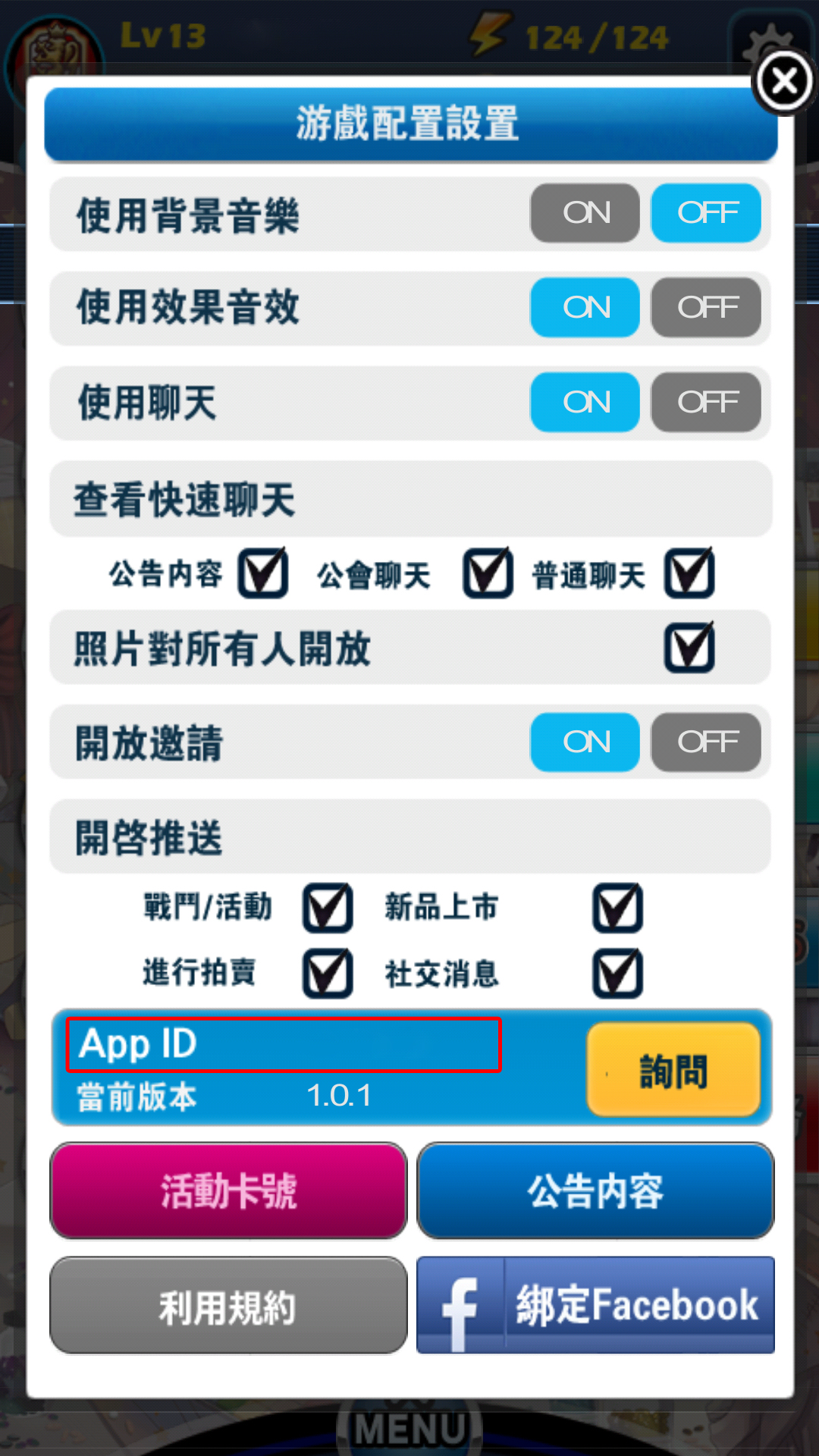Uncheck the 普通聊天 checkbox
This screenshot has height=1456, width=819.
pos(689,573)
